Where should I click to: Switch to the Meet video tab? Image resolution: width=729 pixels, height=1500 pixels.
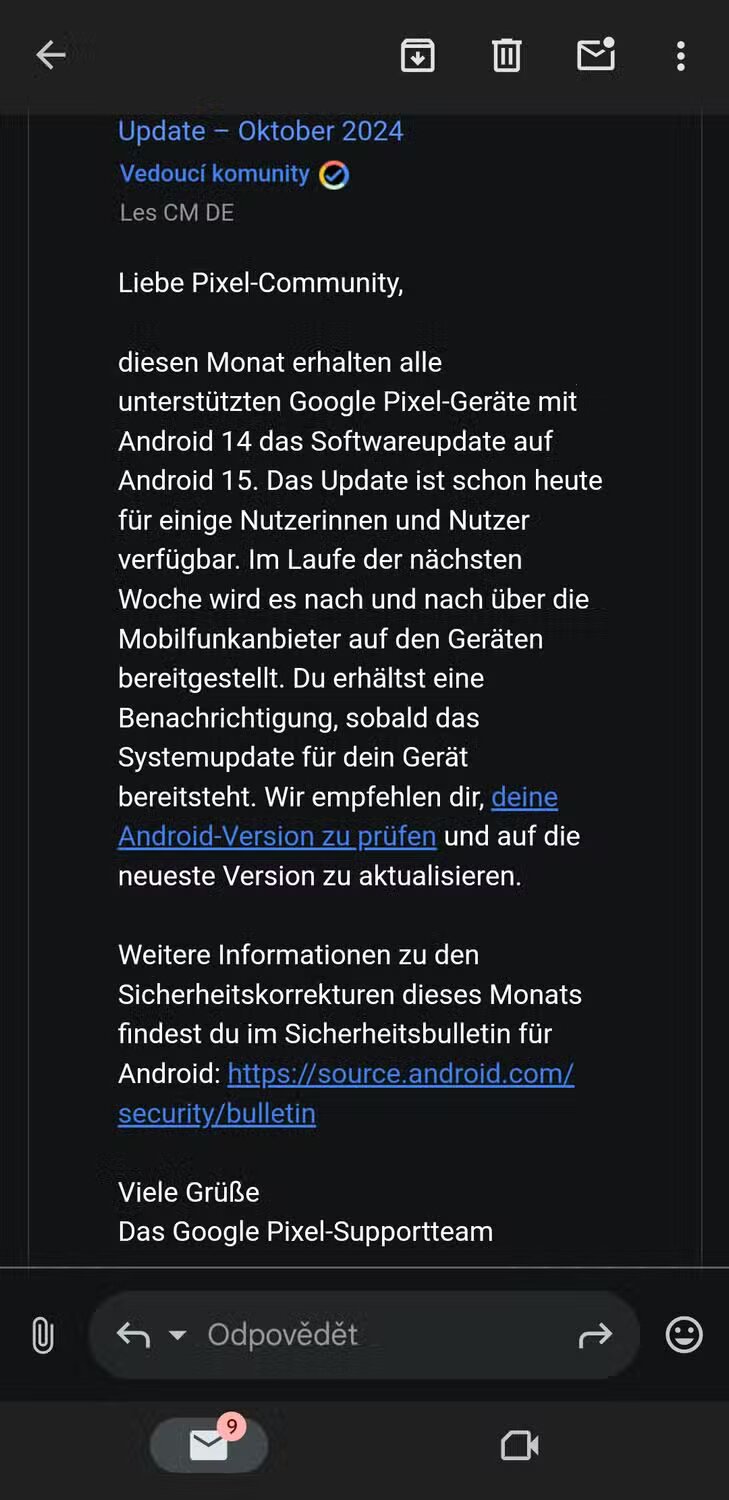519,1445
